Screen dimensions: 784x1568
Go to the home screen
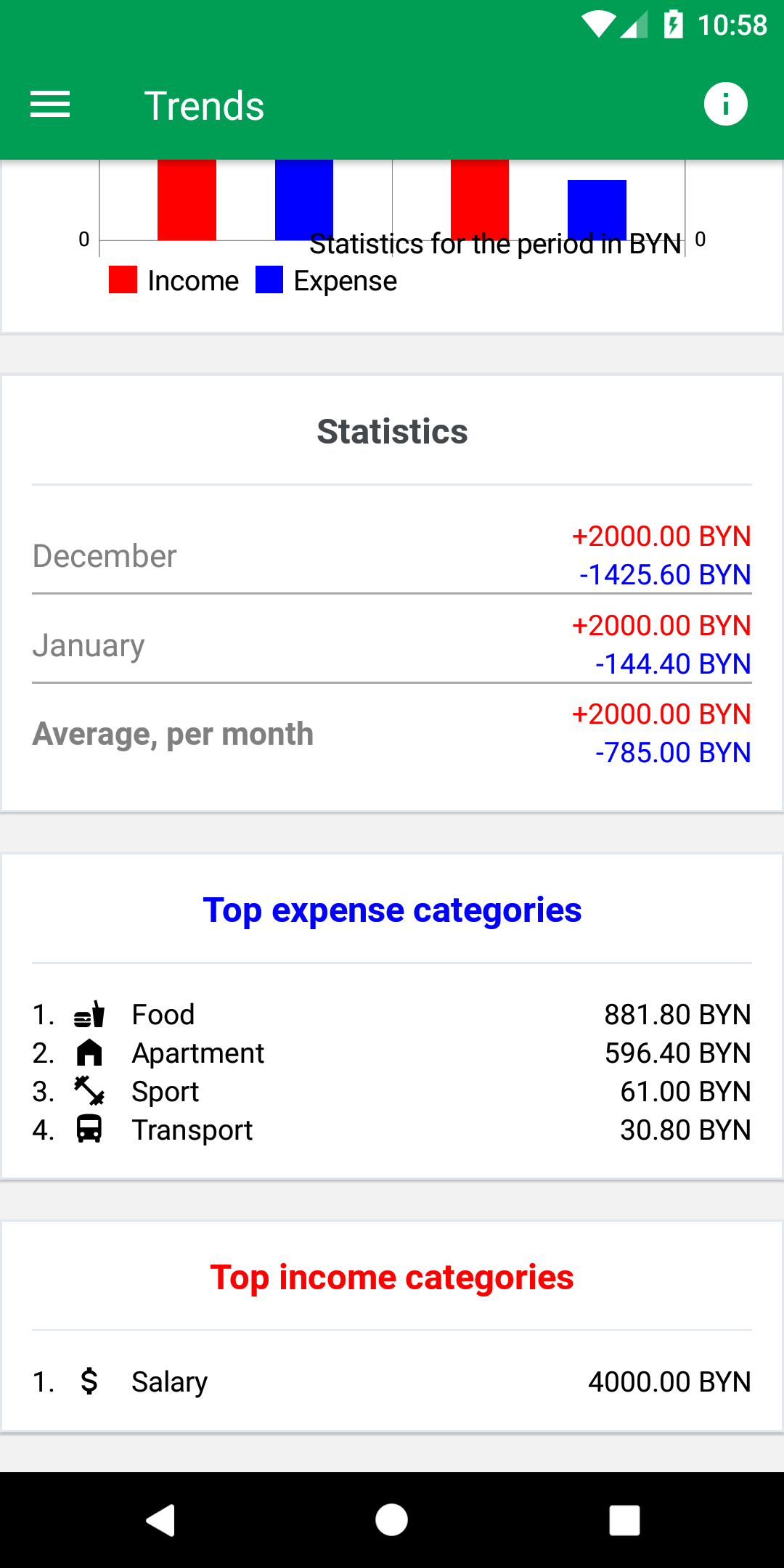click(x=391, y=1519)
